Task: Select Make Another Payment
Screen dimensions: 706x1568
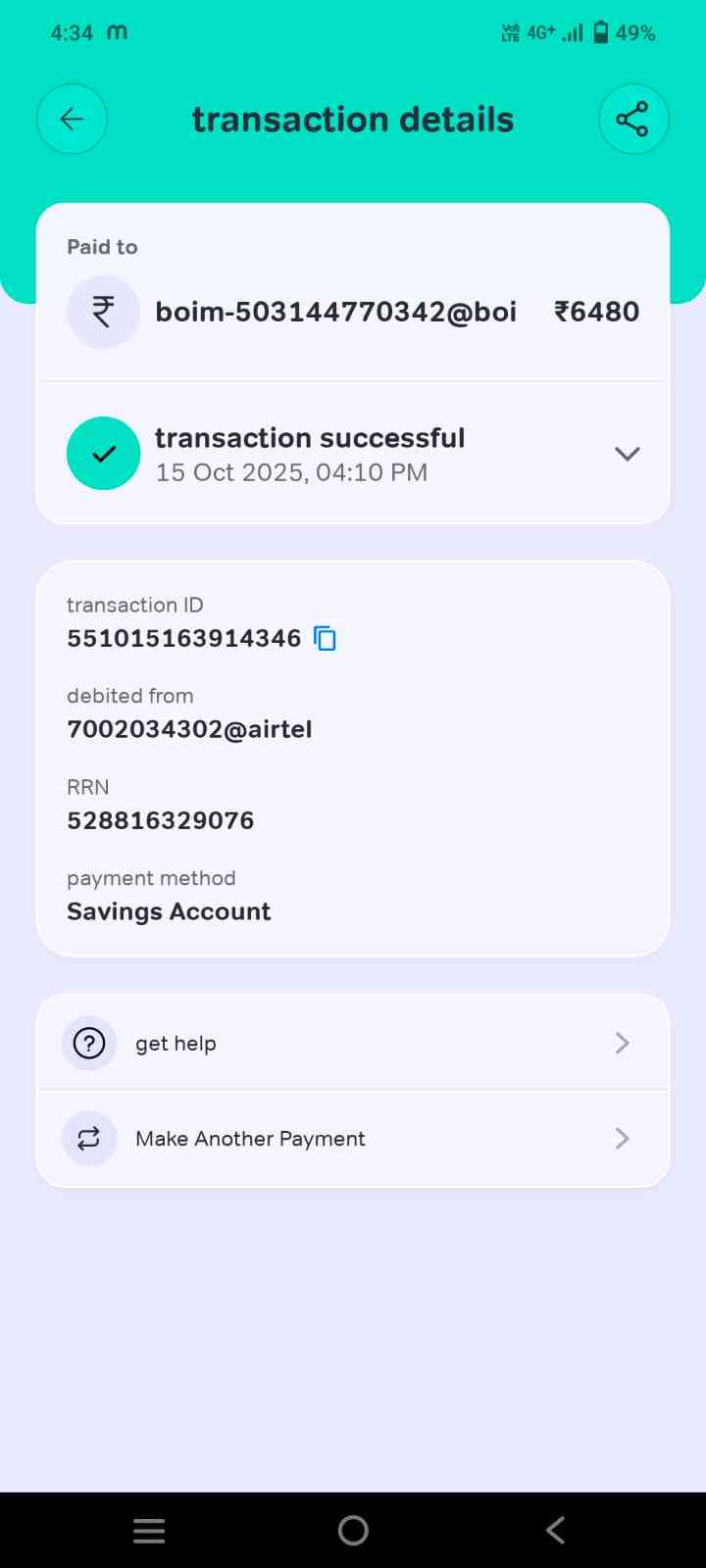Action: click(x=353, y=1138)
